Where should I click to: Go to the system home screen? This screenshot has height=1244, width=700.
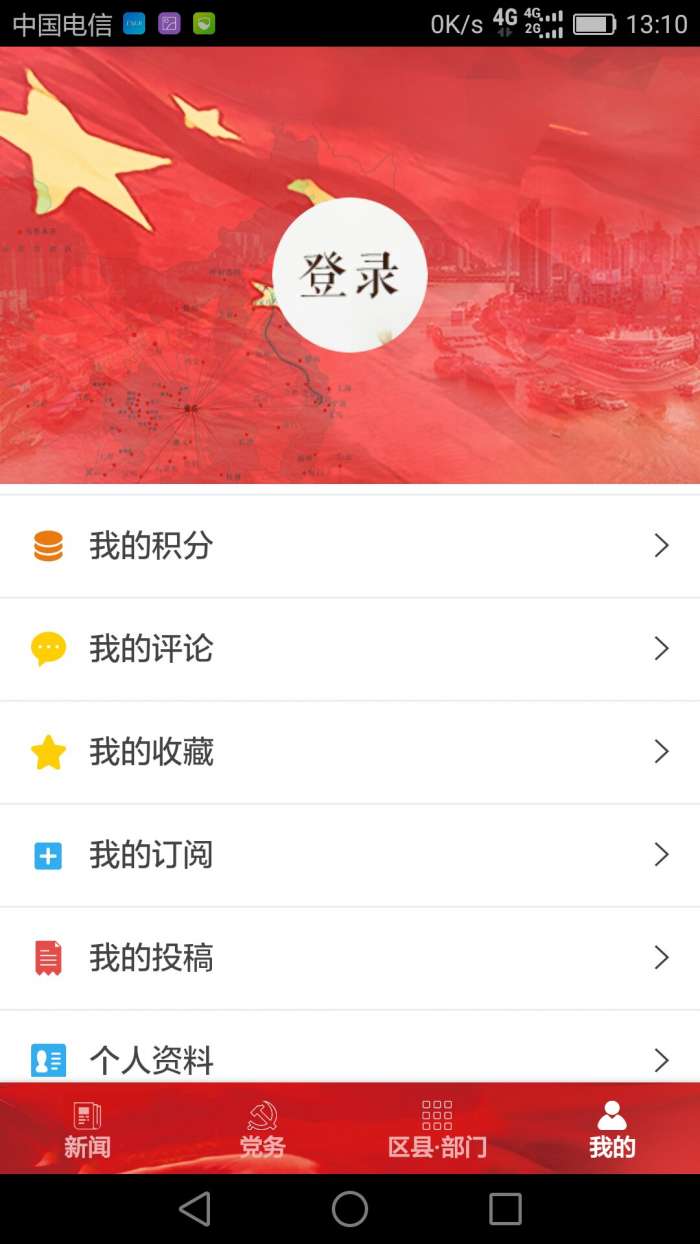tap(350, 1209)
